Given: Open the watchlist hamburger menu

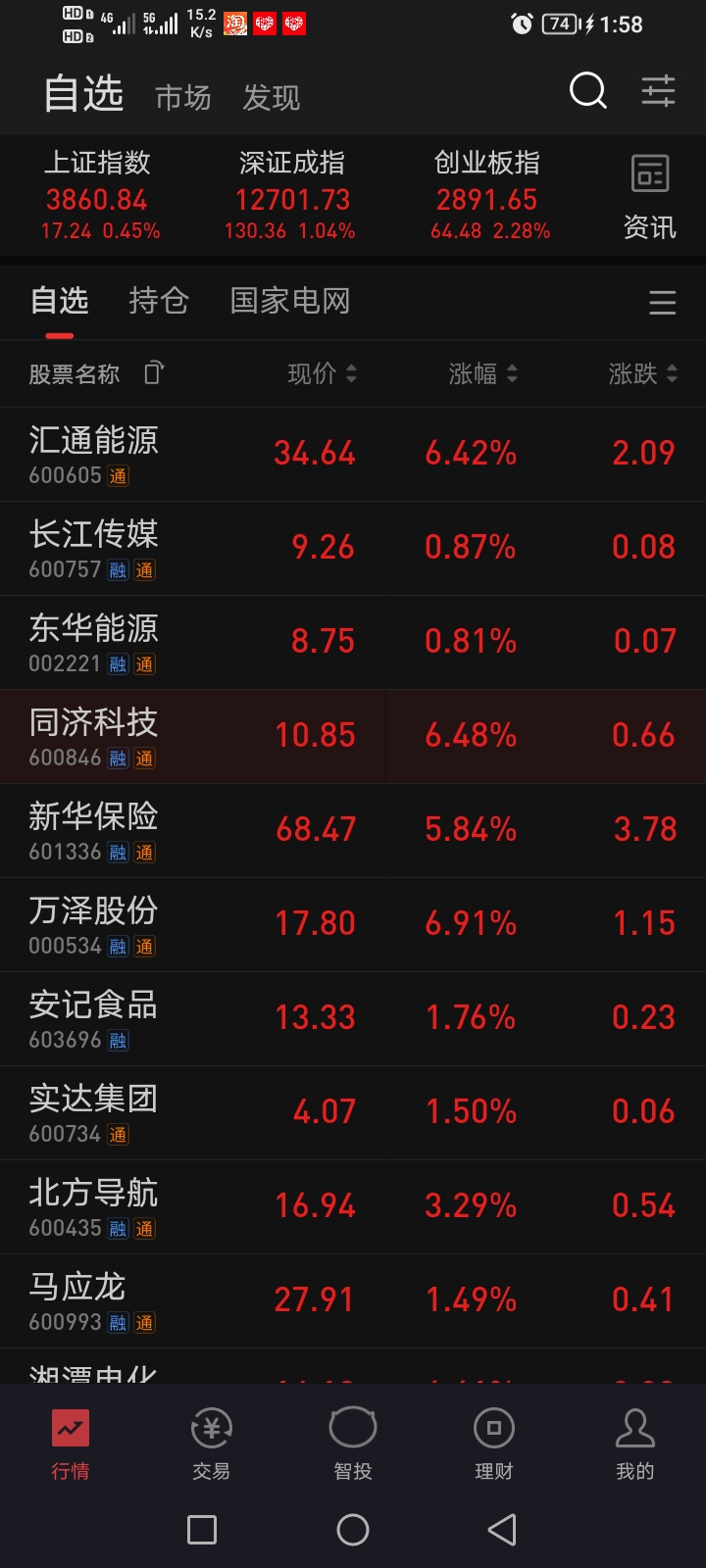Looking at the screenshot, I should click(x=663, y=302).
